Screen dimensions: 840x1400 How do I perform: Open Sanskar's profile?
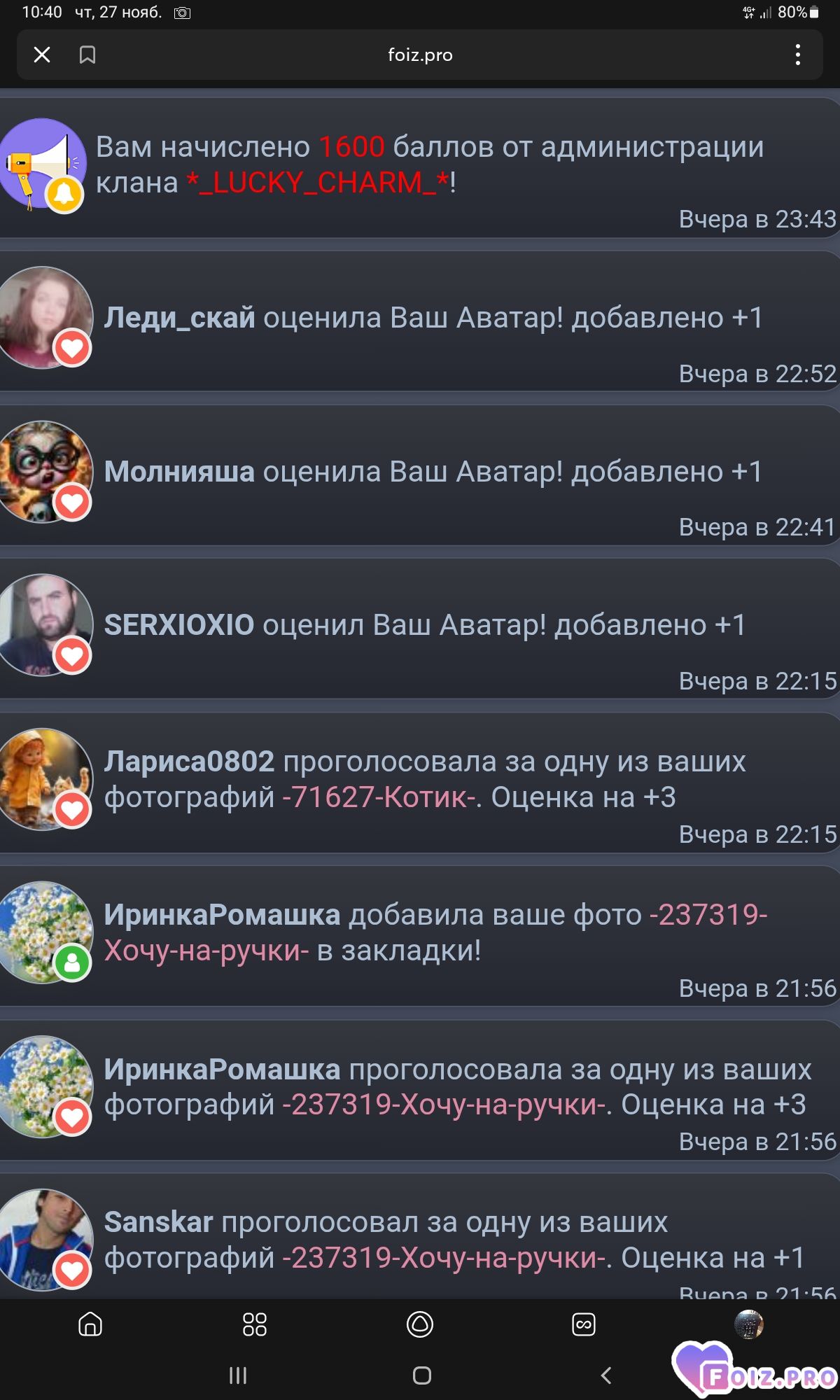[158, 1222]
